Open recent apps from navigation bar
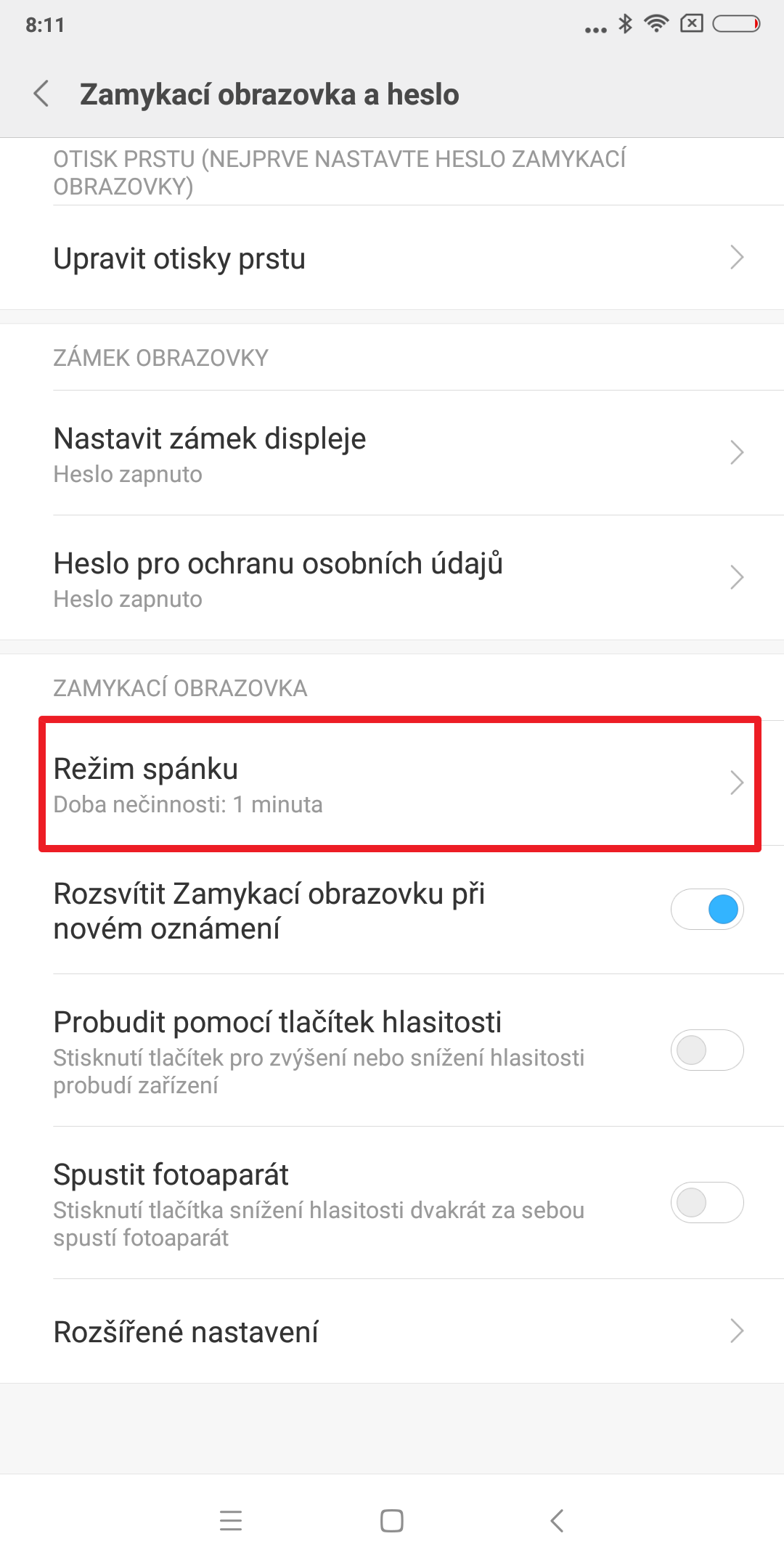 coord(231,1521)
